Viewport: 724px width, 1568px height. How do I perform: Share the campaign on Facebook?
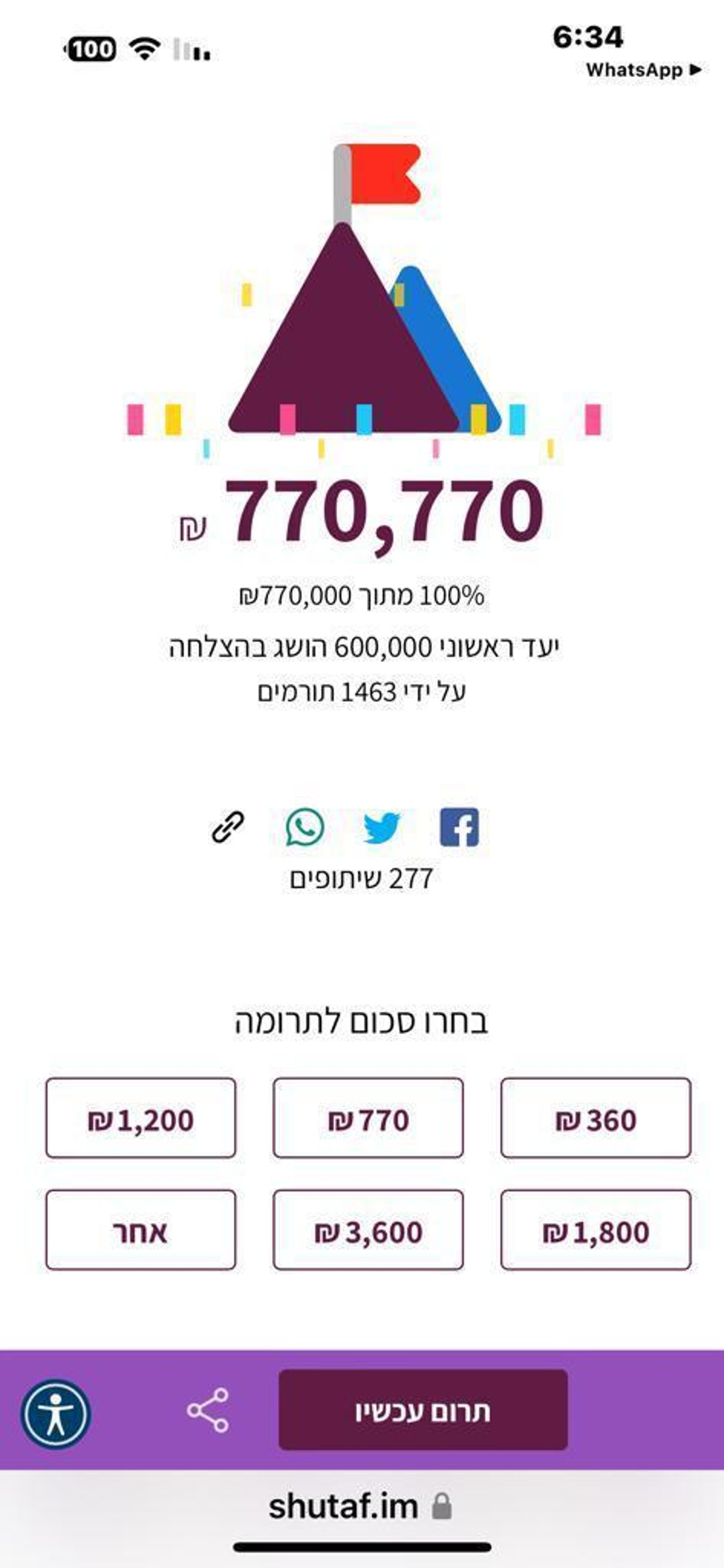point(459,827)
